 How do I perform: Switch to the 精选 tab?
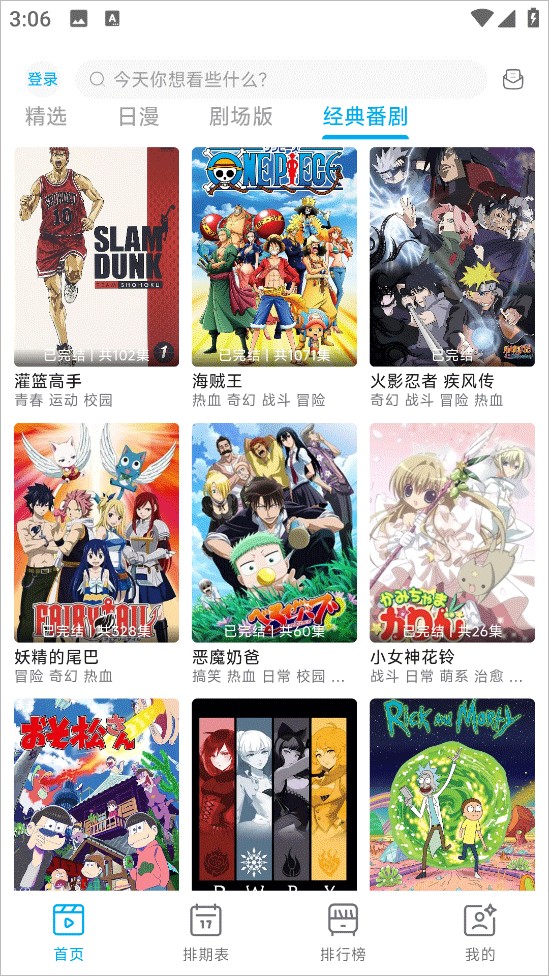coord(45,116)
